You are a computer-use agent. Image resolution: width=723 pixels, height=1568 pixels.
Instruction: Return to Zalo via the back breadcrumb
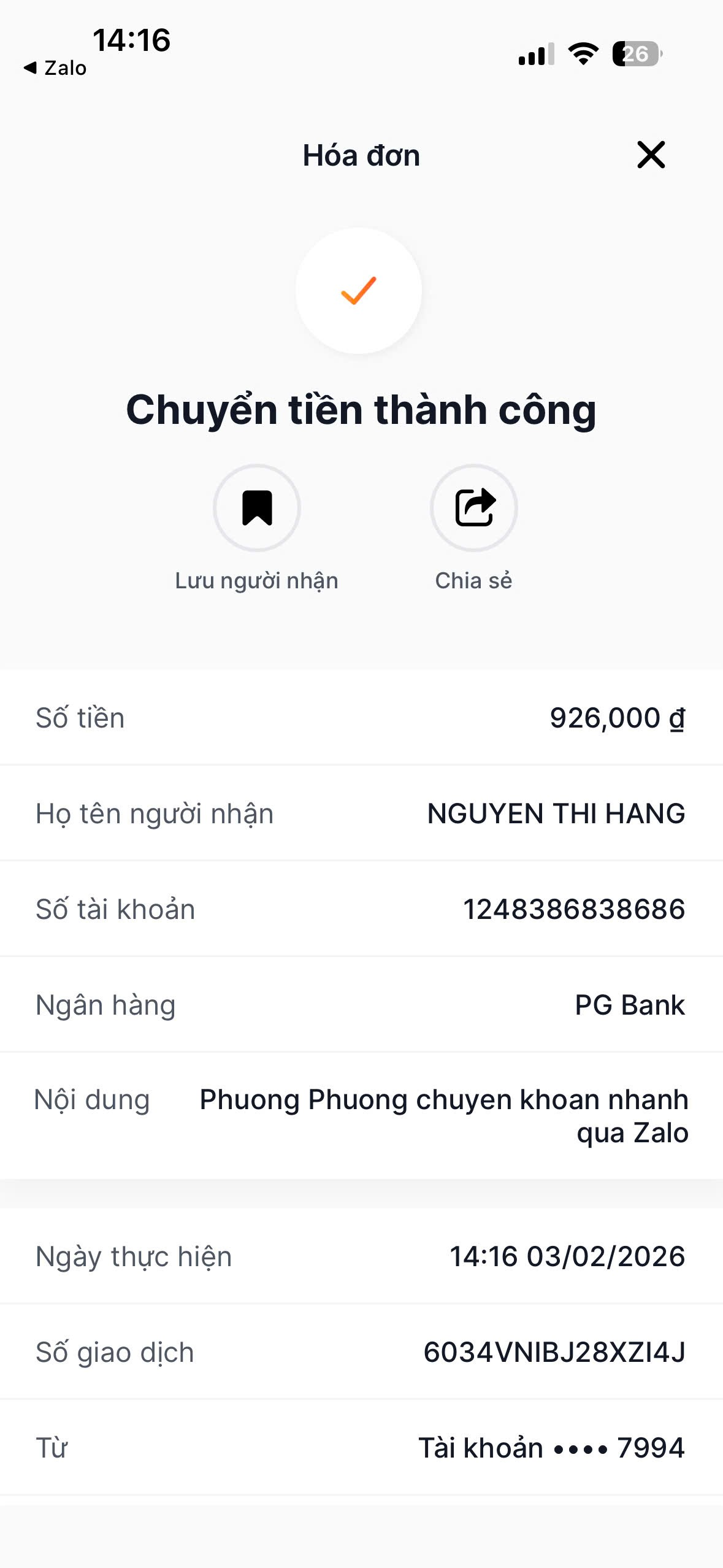tap(55, 67)
